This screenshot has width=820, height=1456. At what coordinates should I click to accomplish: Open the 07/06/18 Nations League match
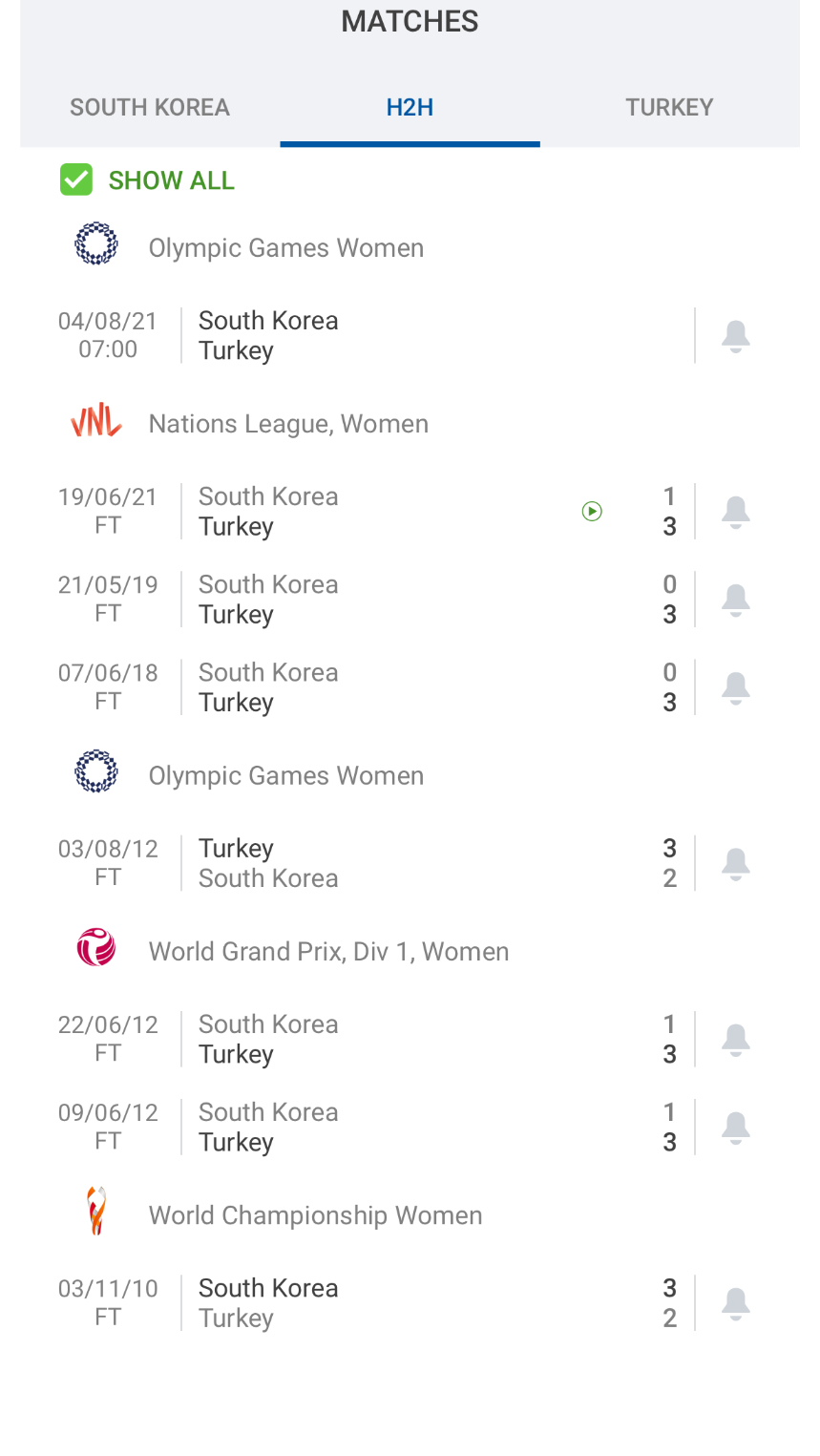click(382, 687)
